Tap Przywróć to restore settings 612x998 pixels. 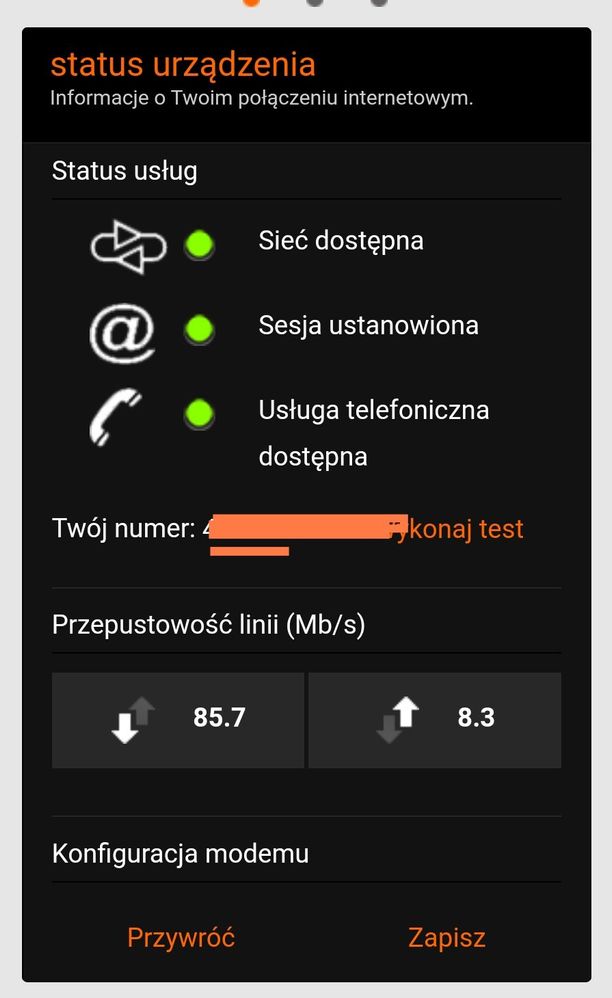(x=181, y=937)
